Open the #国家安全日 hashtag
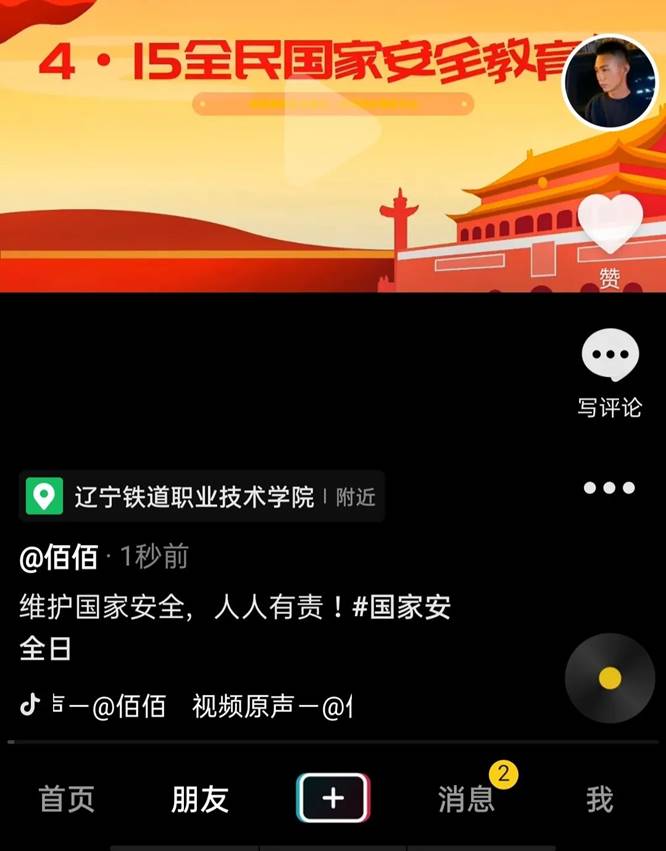Viewport: 666px width, 851px height. [400, 608]
